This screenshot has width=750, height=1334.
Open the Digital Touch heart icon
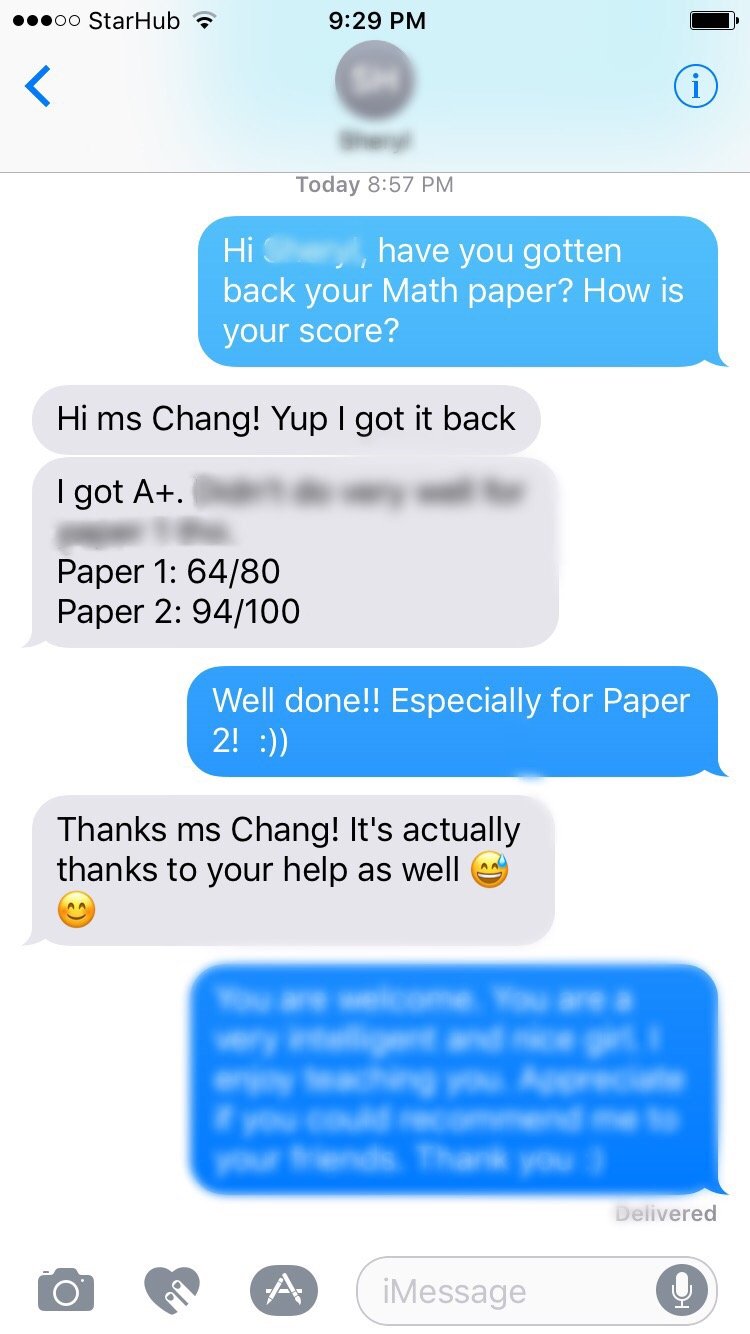click(x=172, y=1289)
